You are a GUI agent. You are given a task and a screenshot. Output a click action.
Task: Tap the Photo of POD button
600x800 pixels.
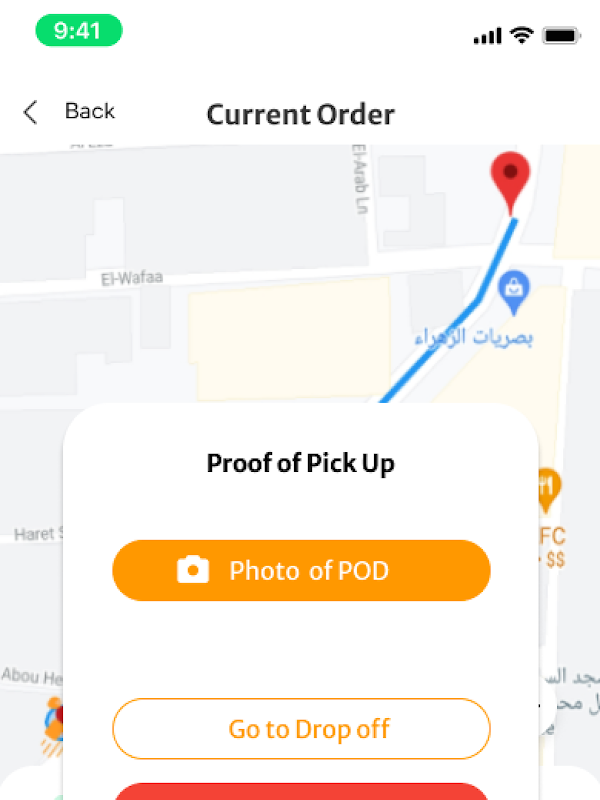(x=301, y=571)
